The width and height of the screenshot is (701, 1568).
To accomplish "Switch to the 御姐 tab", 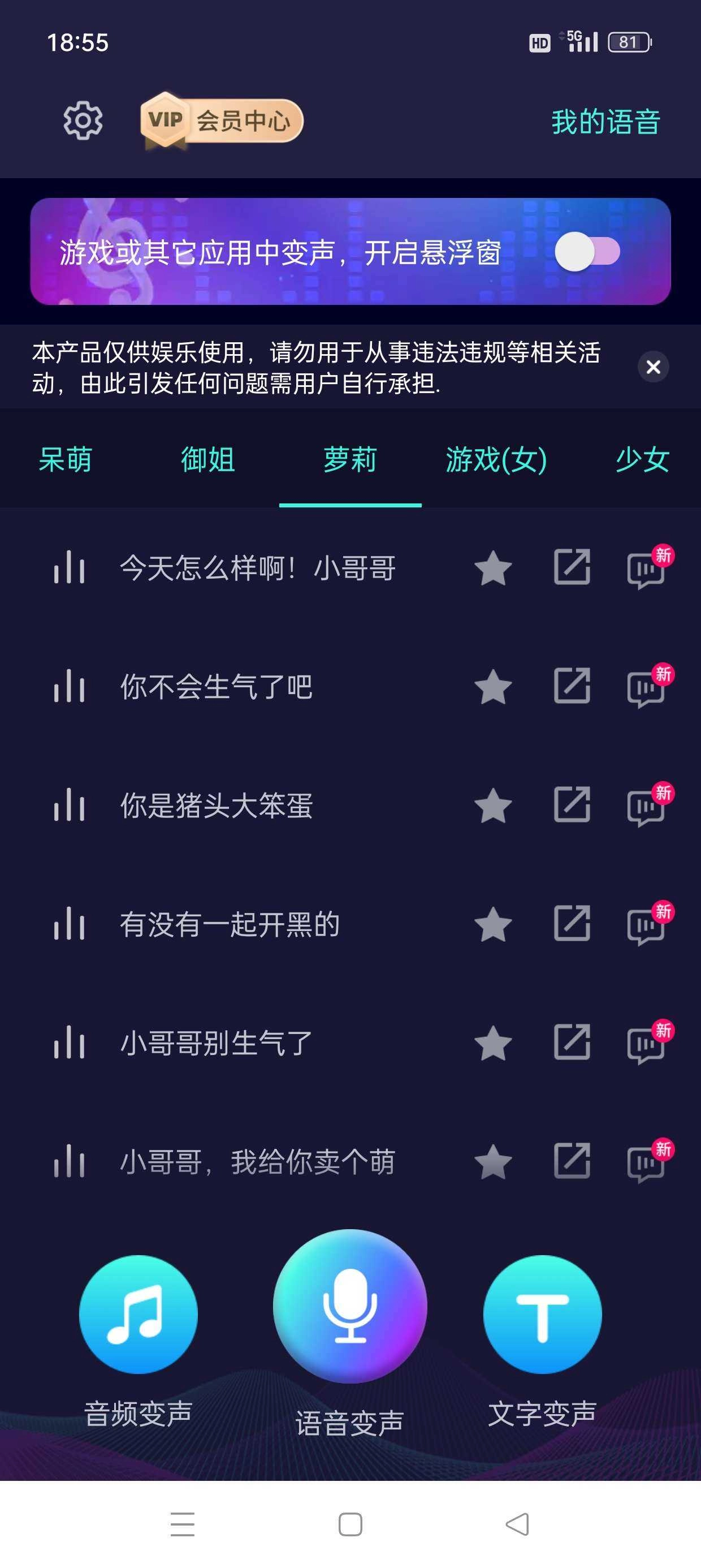I will click(x=207, y=461).
